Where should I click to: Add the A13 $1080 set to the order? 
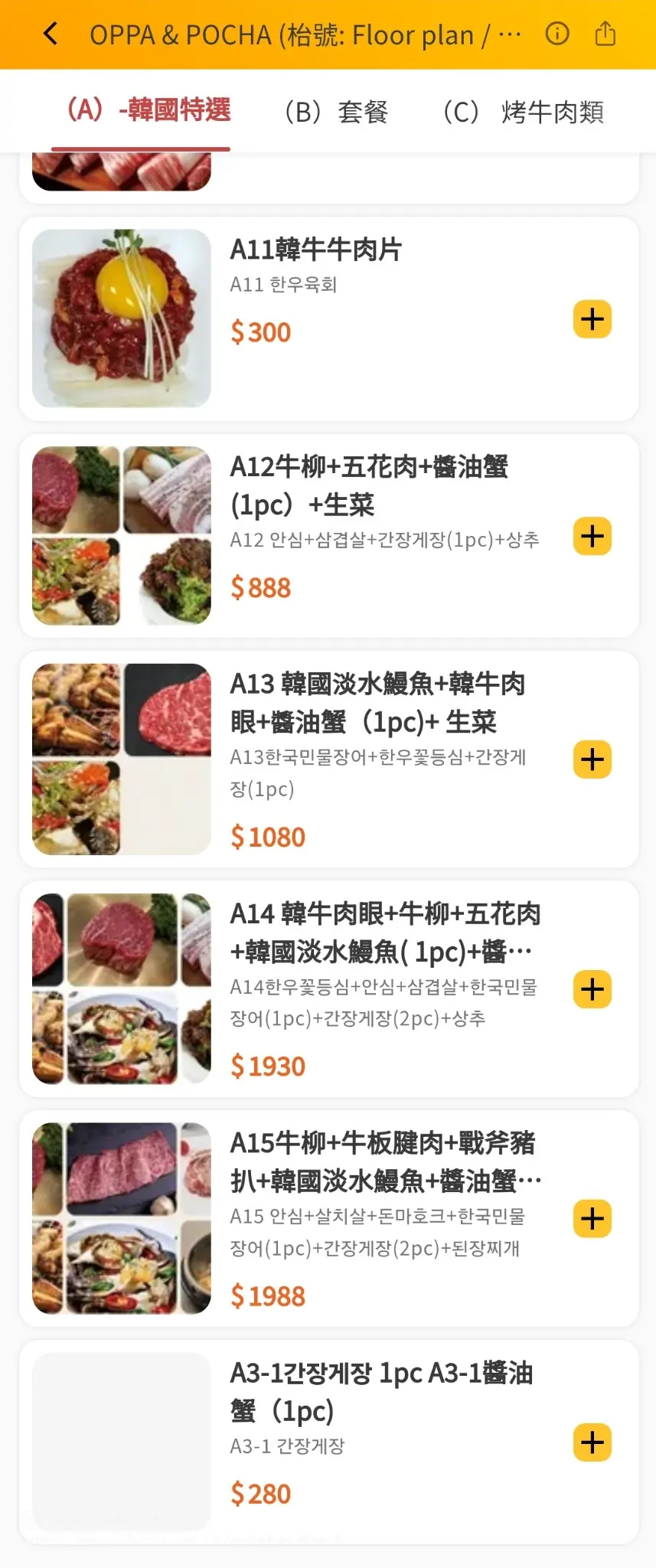tap(592, 759)
